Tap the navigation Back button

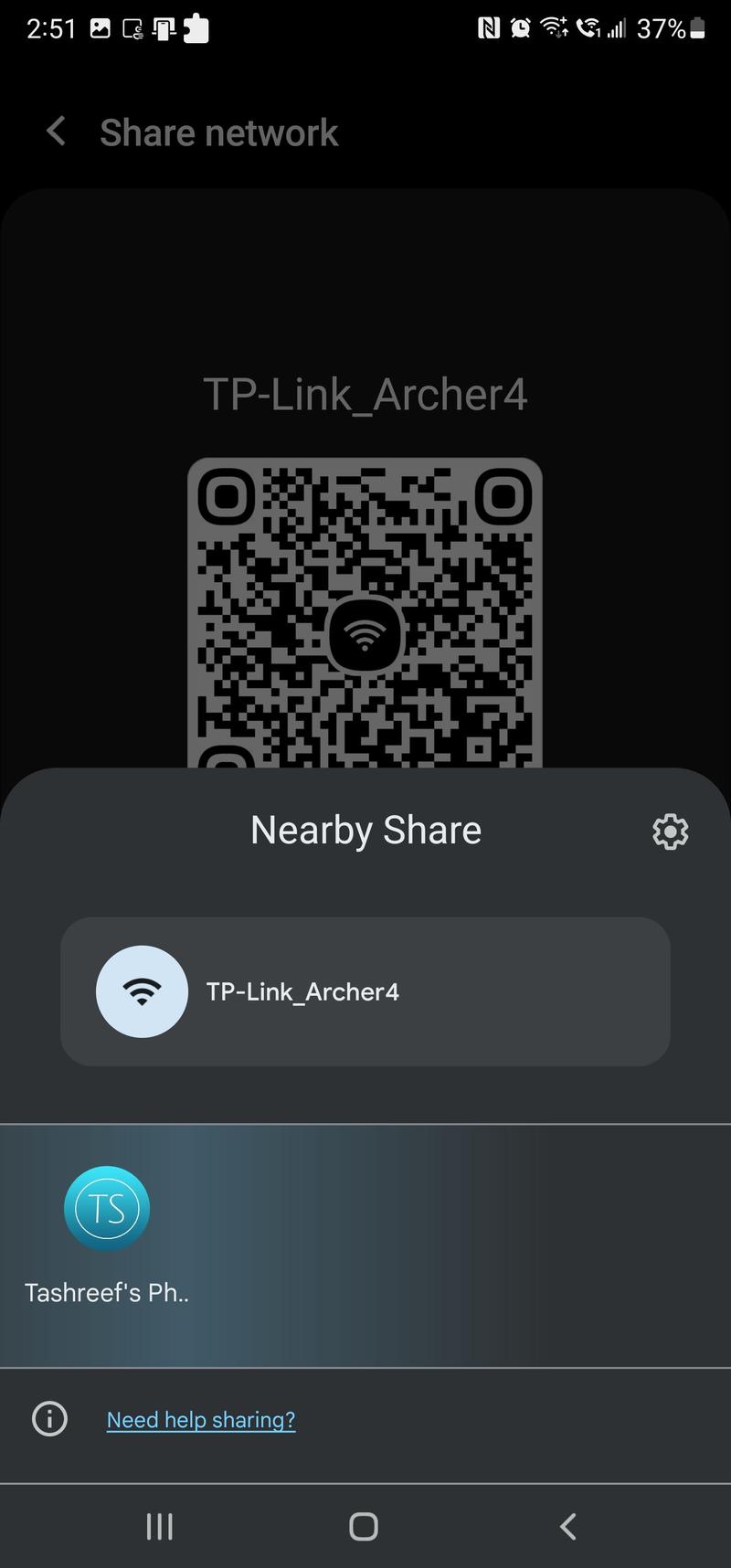click(x=567, y=1524)
